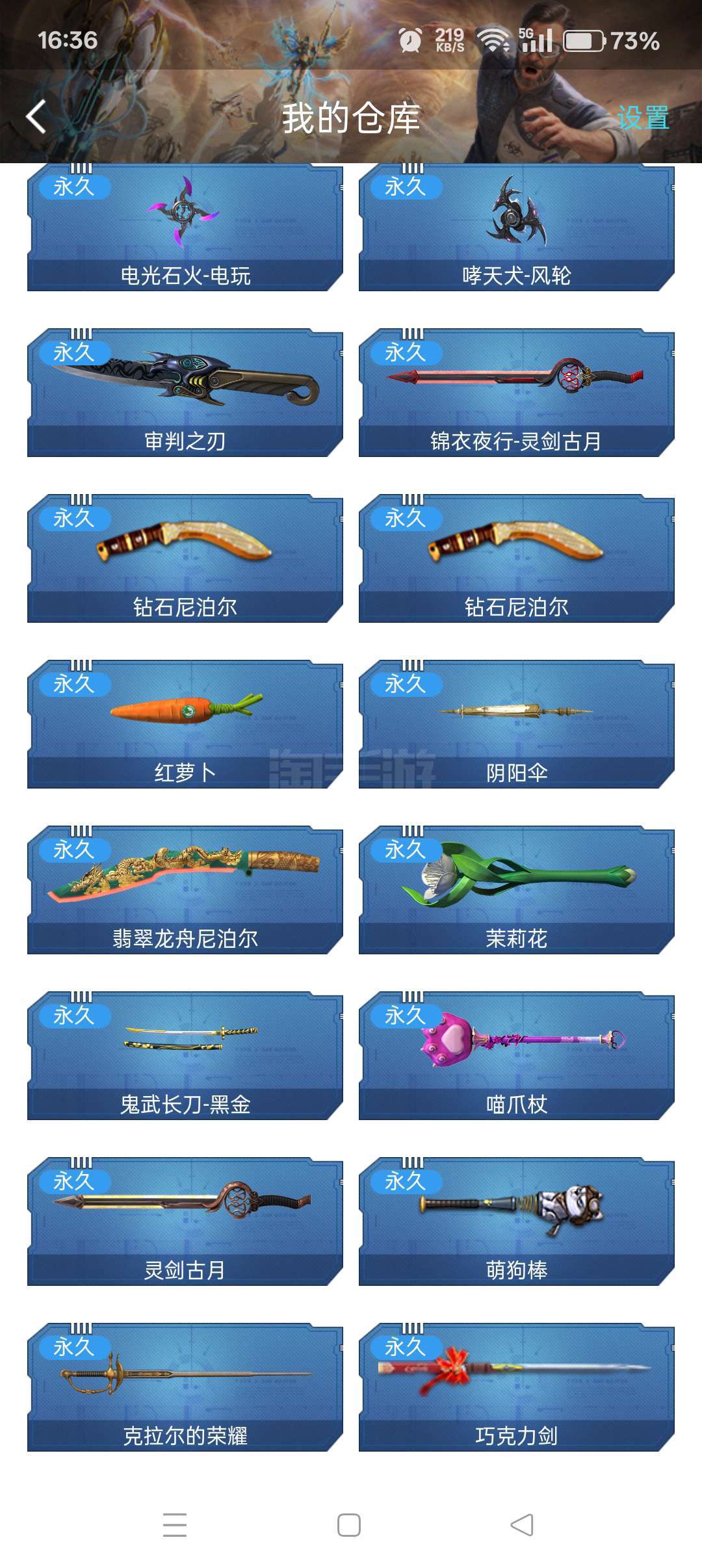Screen dimensions: 702x1568
Task: View the 审判之刃 knife card
Action: pos(185,393)
